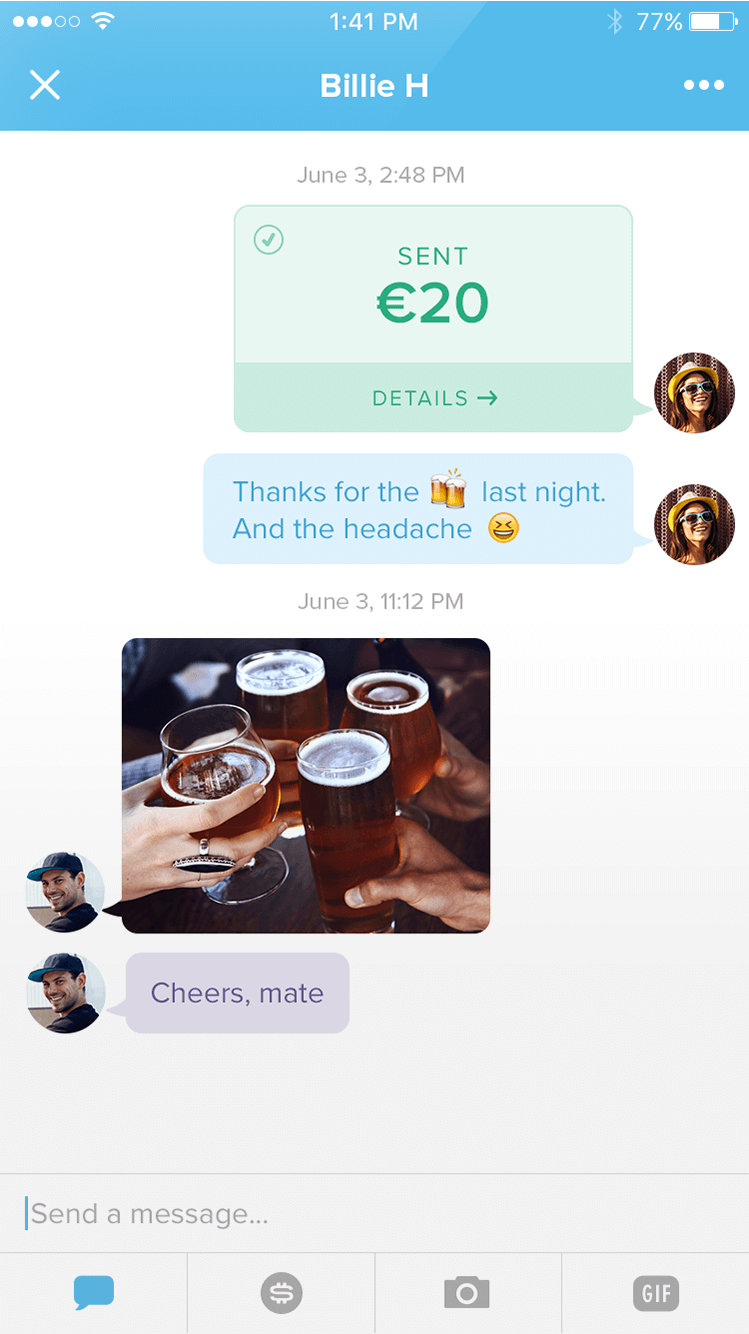
Task: Open the three-dot overflow menu
Action: pyautogui.click(x=704, y=86)
